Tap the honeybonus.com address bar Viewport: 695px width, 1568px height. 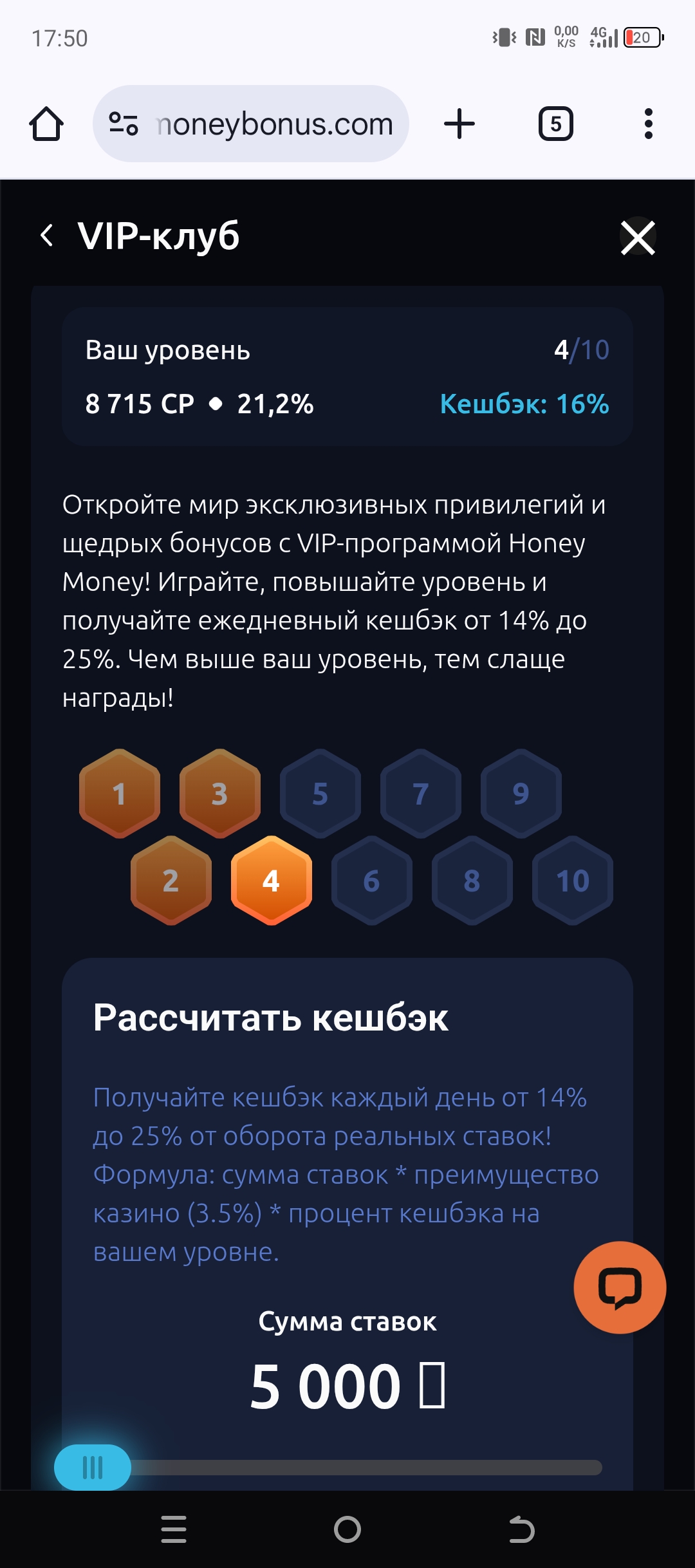(273, 124)
